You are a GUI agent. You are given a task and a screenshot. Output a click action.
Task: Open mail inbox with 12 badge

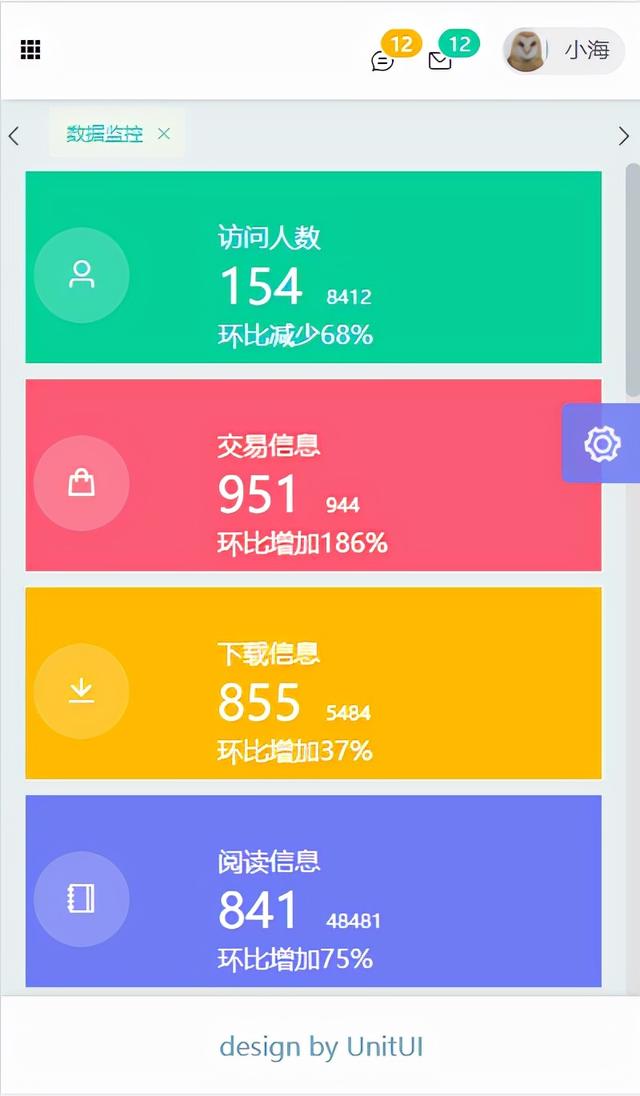click(x=440, y=61)
